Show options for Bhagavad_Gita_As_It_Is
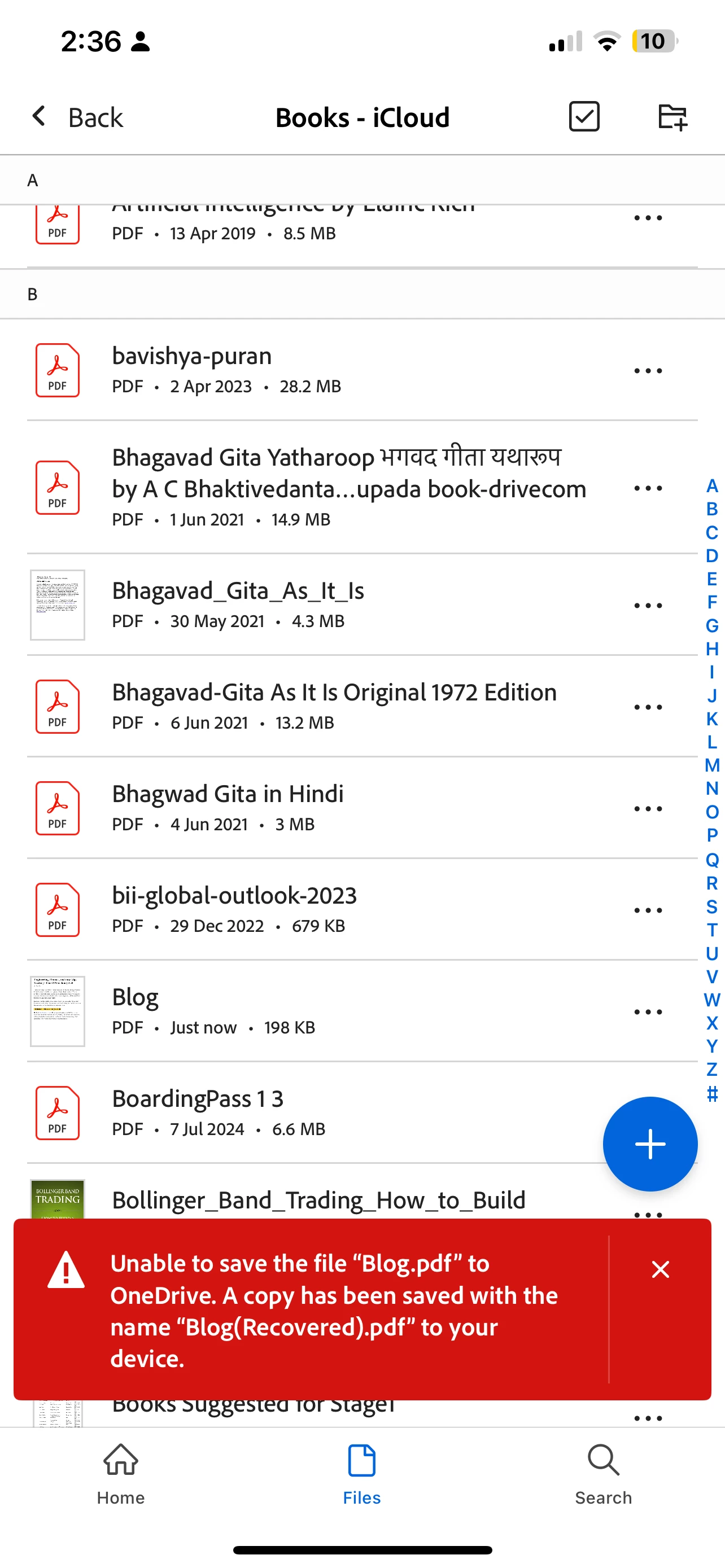725x1568 pixels. [648, 606]
